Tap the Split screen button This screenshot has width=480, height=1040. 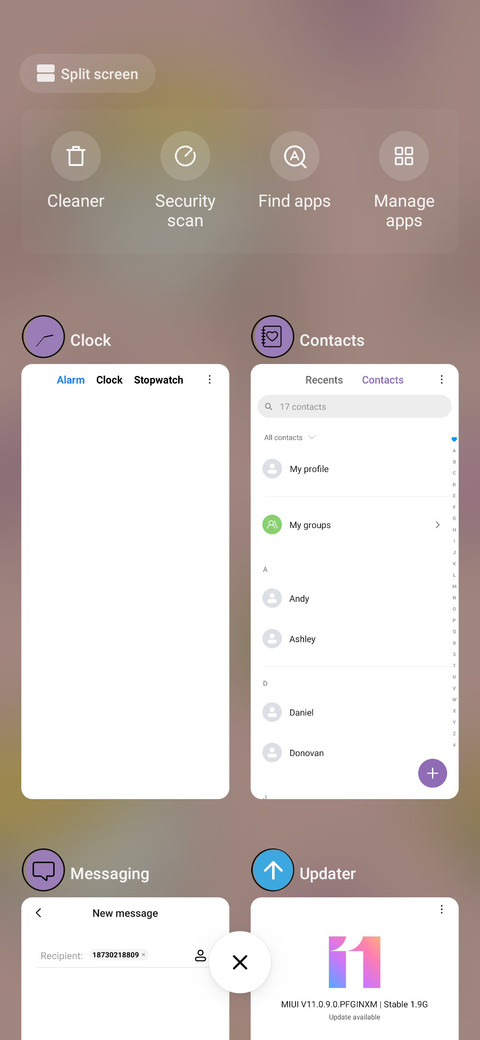coord(88,74)
